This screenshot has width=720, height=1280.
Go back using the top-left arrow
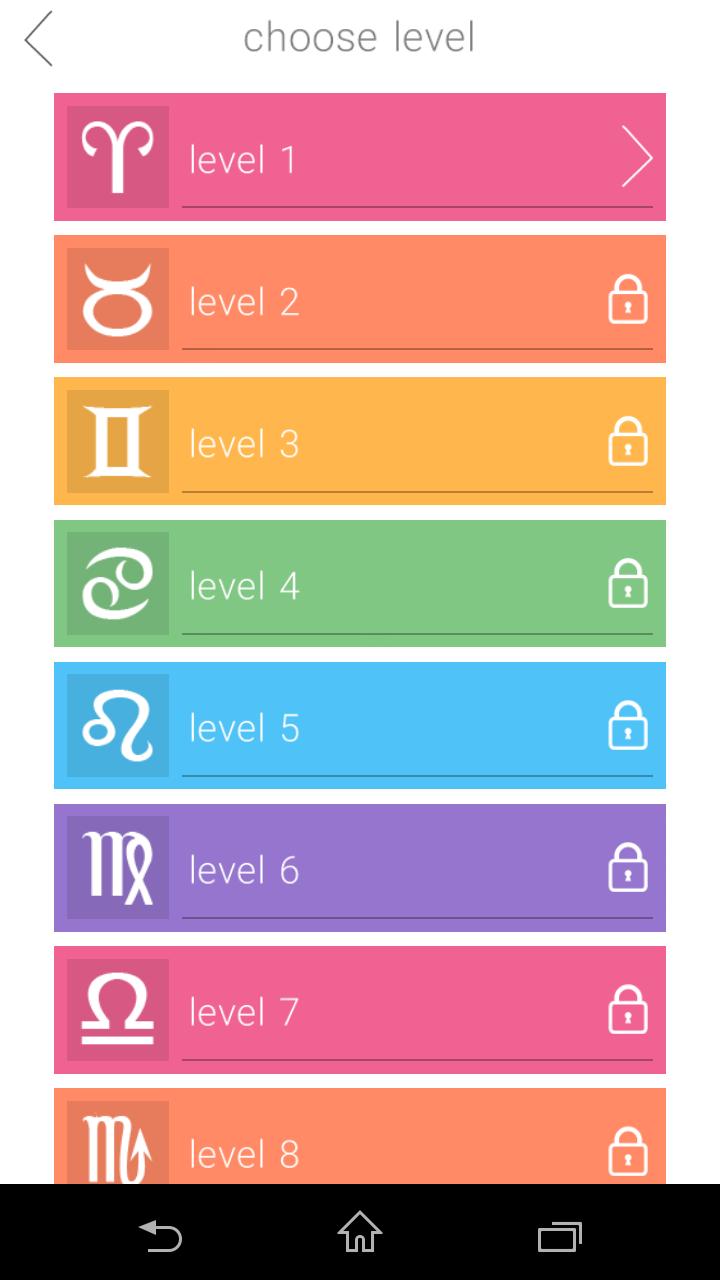pos(39,40)
